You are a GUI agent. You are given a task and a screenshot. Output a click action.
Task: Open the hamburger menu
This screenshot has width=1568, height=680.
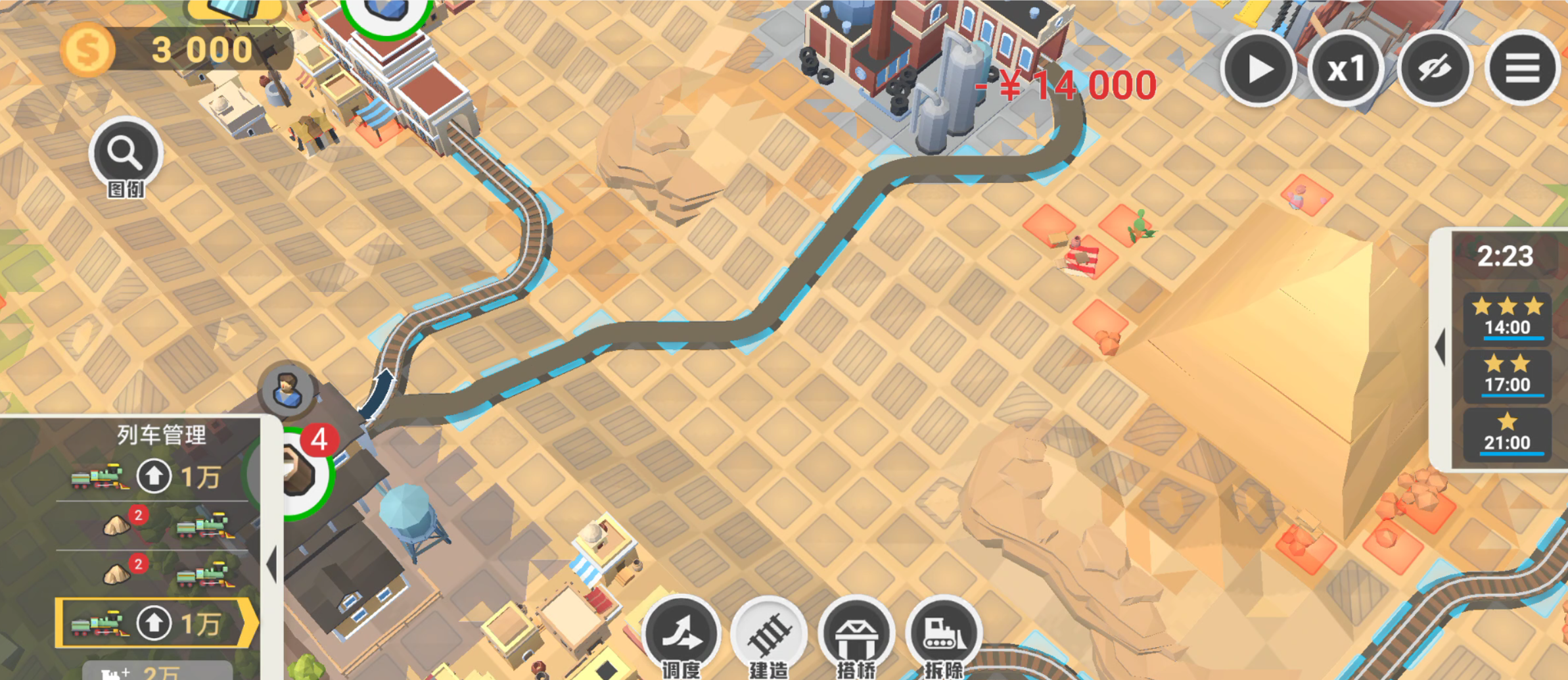coord(1522,69)
